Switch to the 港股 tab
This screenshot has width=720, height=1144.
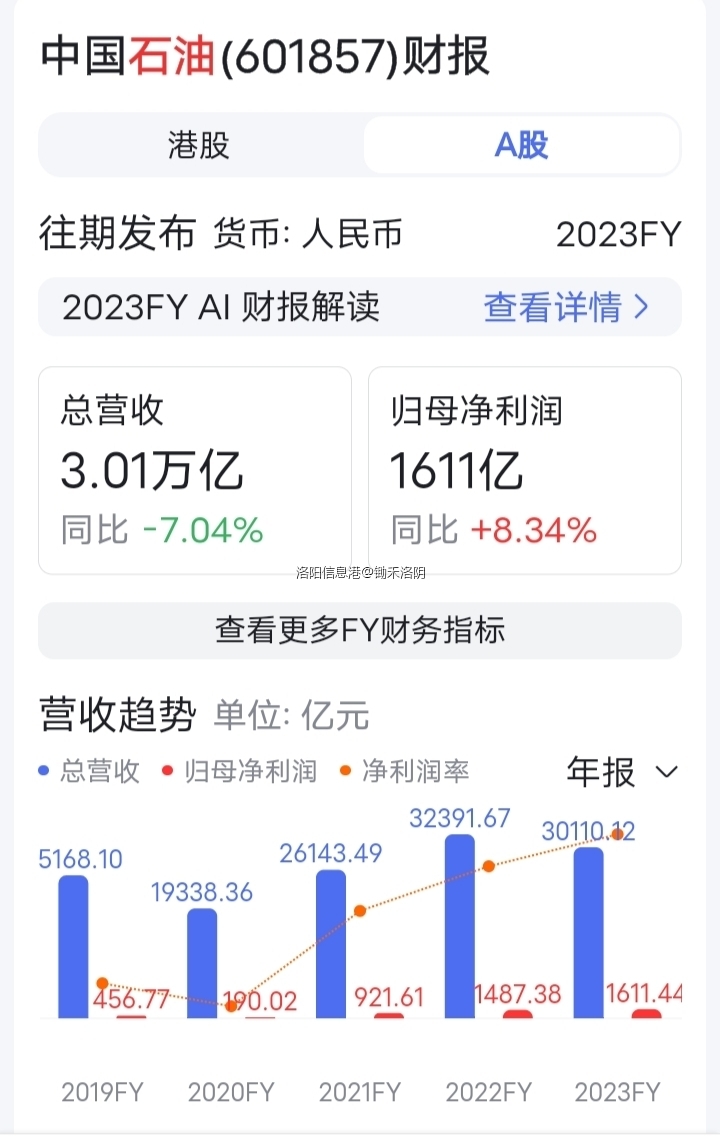199,145
